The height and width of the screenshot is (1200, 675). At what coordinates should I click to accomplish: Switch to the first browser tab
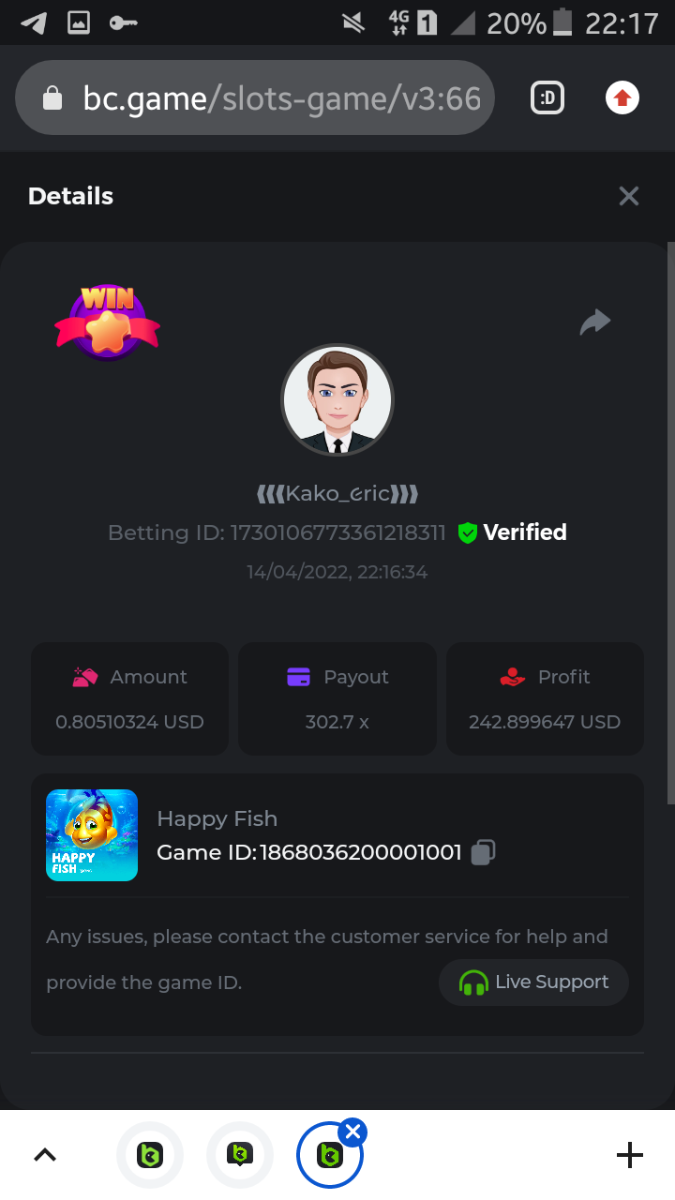[x=150, y=1156]
